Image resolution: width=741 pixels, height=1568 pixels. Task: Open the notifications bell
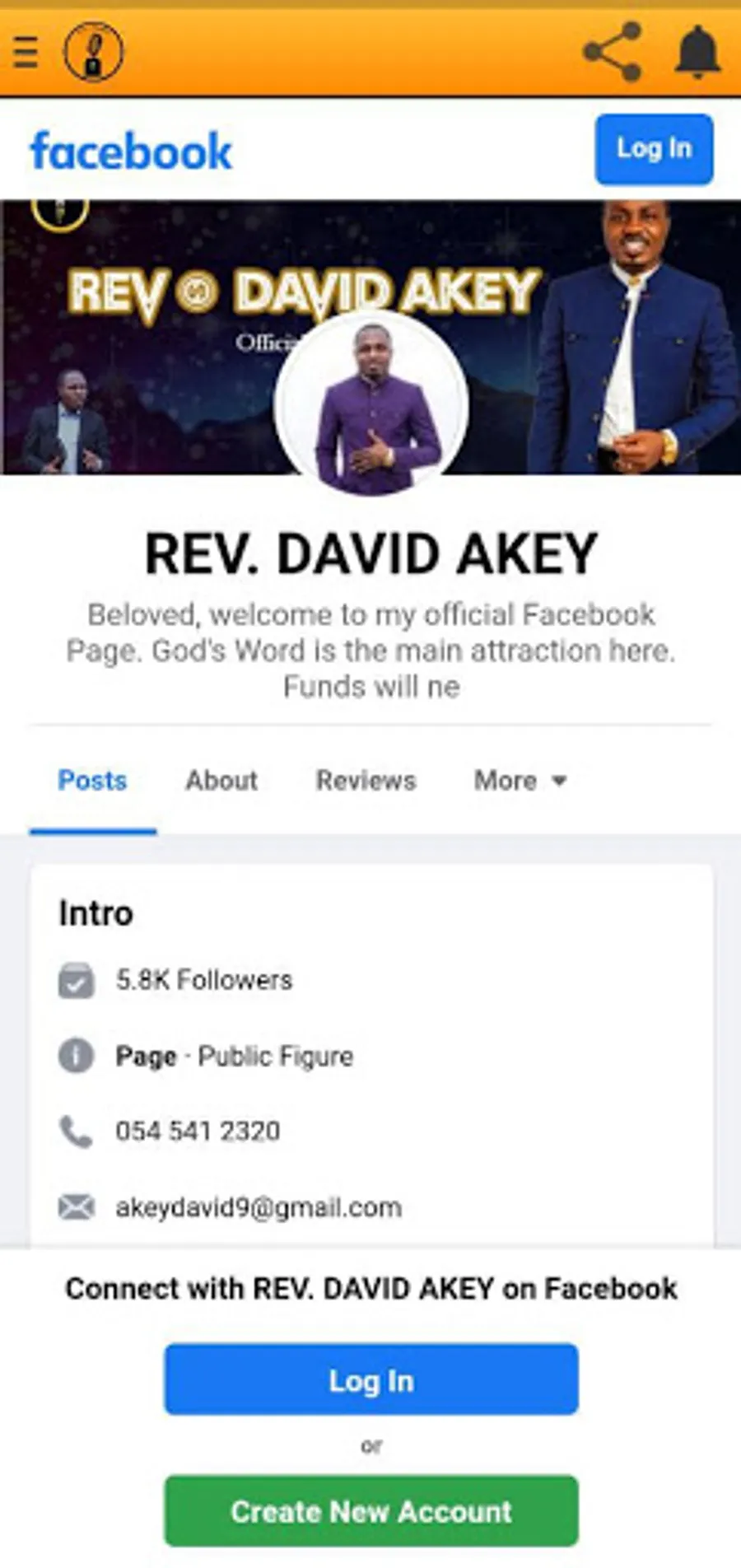697,52
